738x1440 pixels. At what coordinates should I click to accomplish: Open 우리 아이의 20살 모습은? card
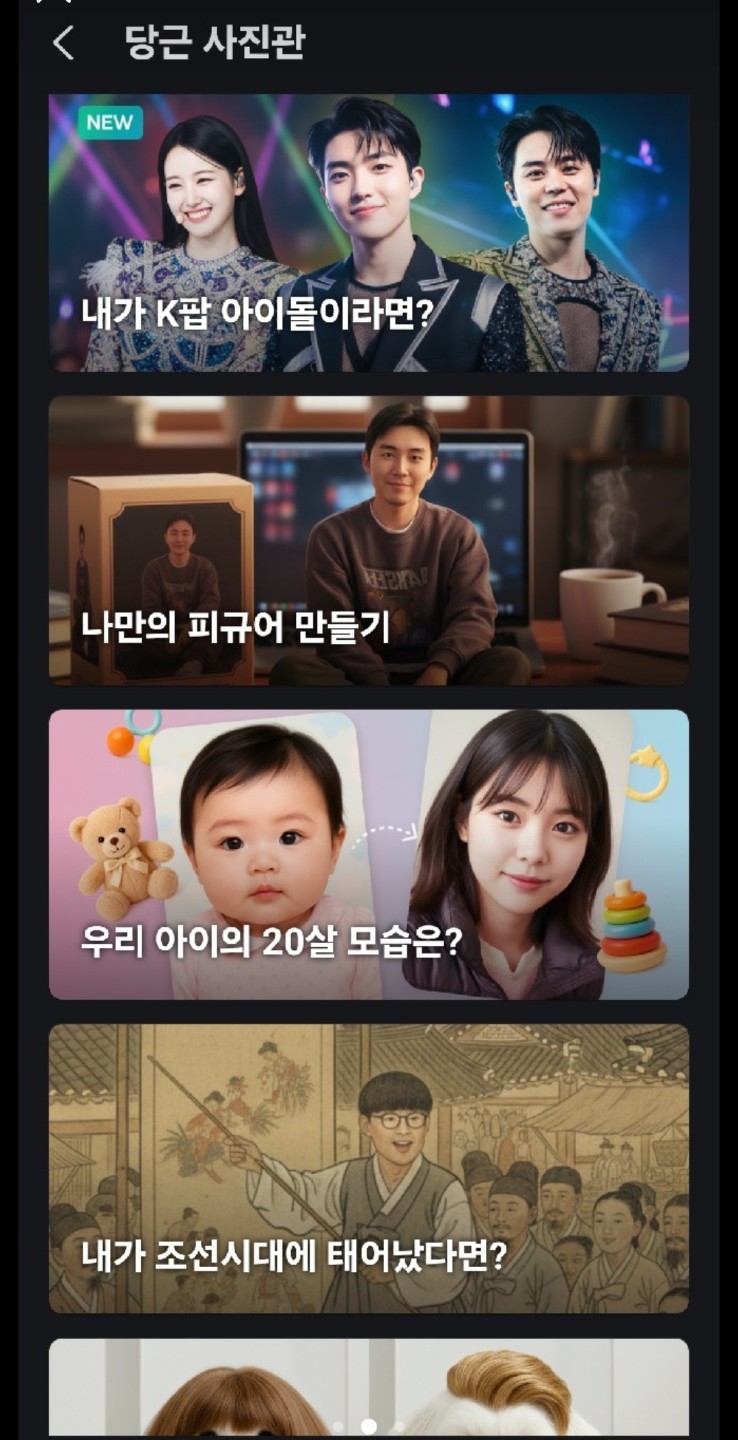click(368, 854)
